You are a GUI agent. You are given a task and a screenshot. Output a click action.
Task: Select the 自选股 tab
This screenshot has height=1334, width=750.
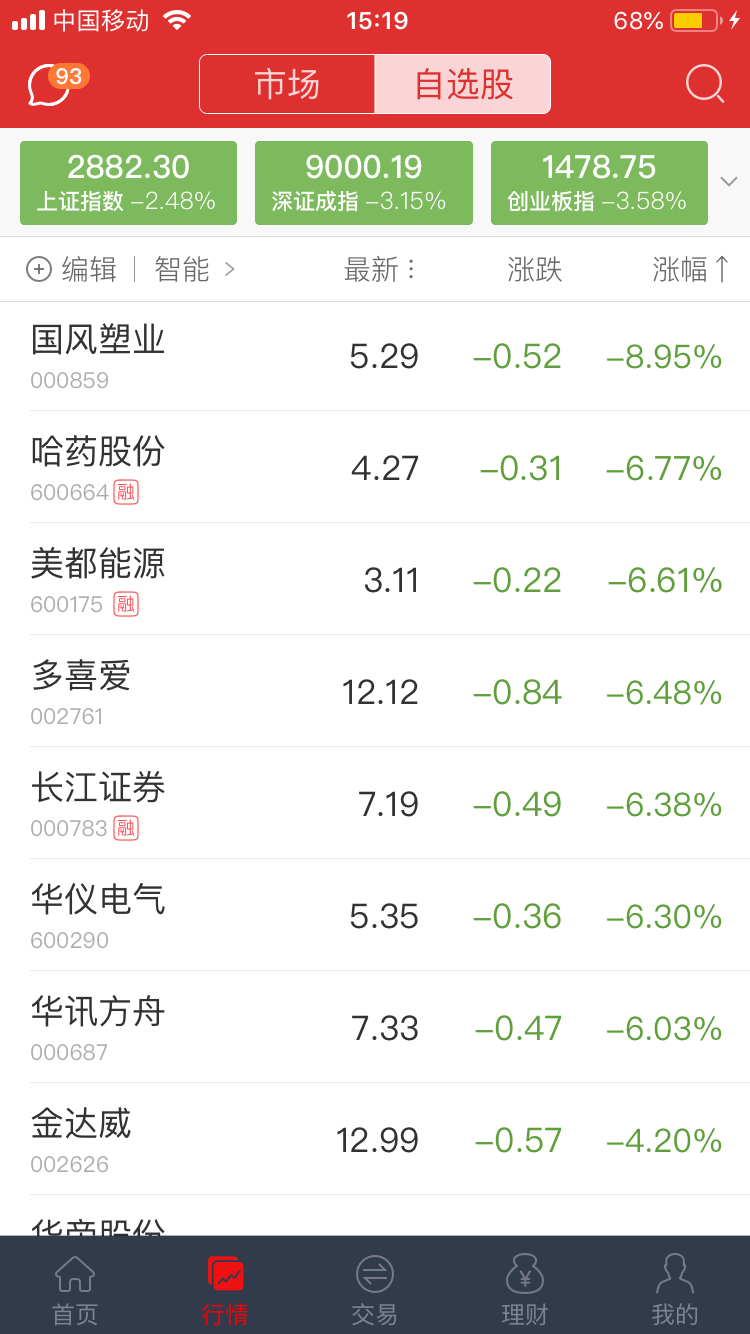pos(463,84)
